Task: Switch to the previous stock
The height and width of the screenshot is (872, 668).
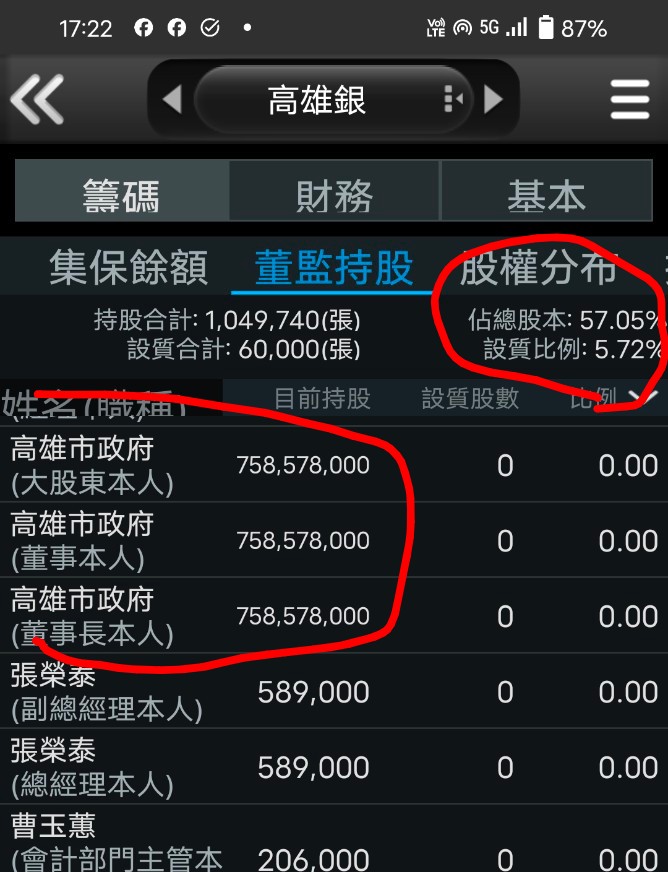Action: (171, 100)
